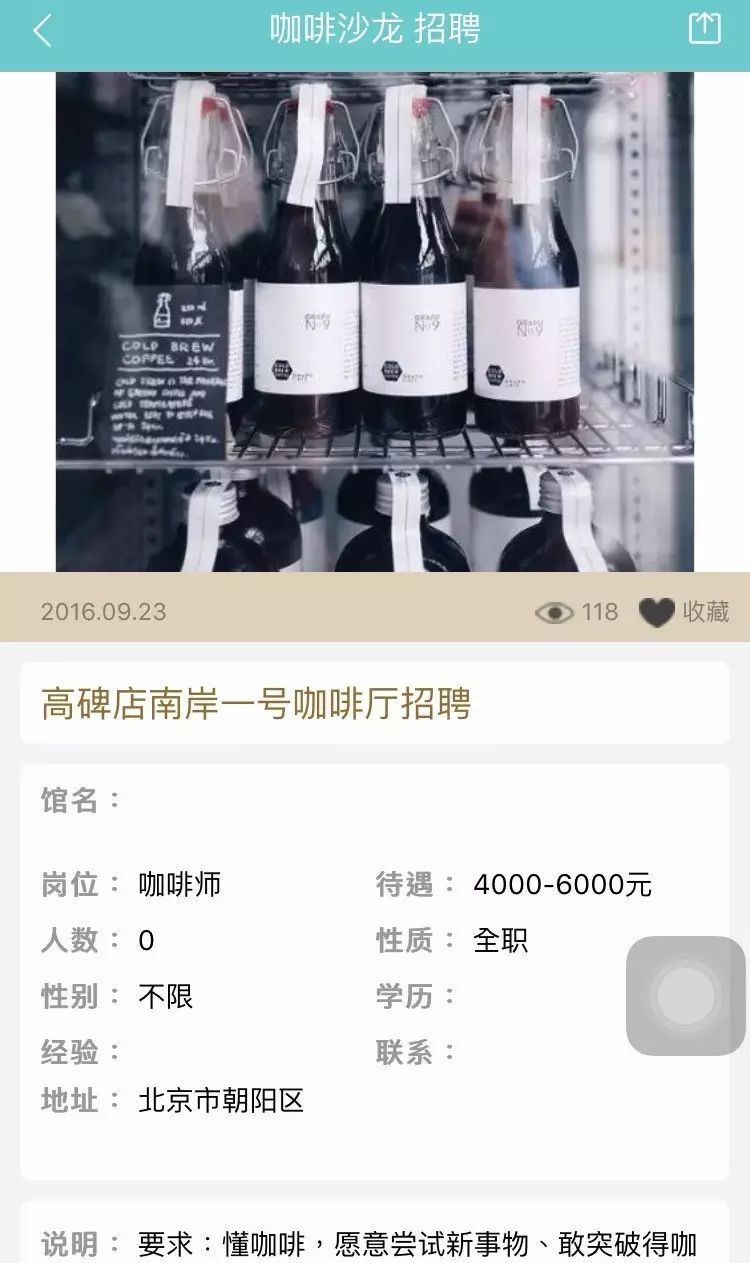750x1263 pixels.
Task: Tap the floating AssistiveTouch button
Action: click(x=686, y=996)
